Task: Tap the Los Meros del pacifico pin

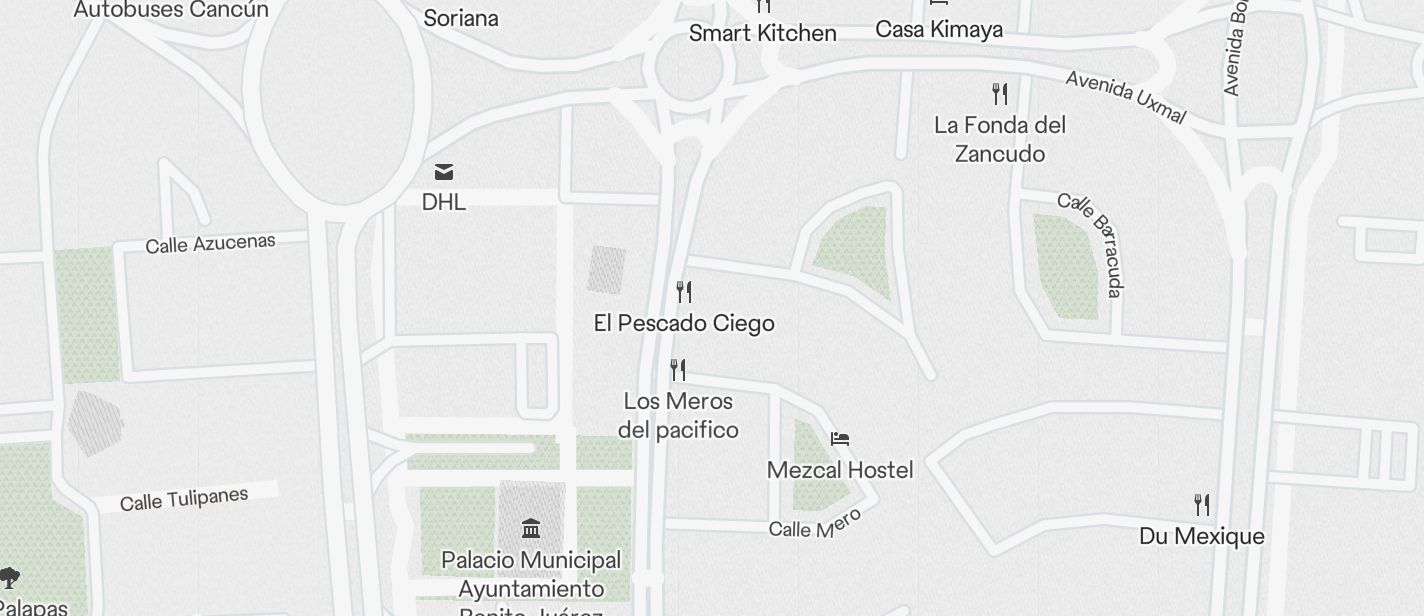Action: (678, 371)
